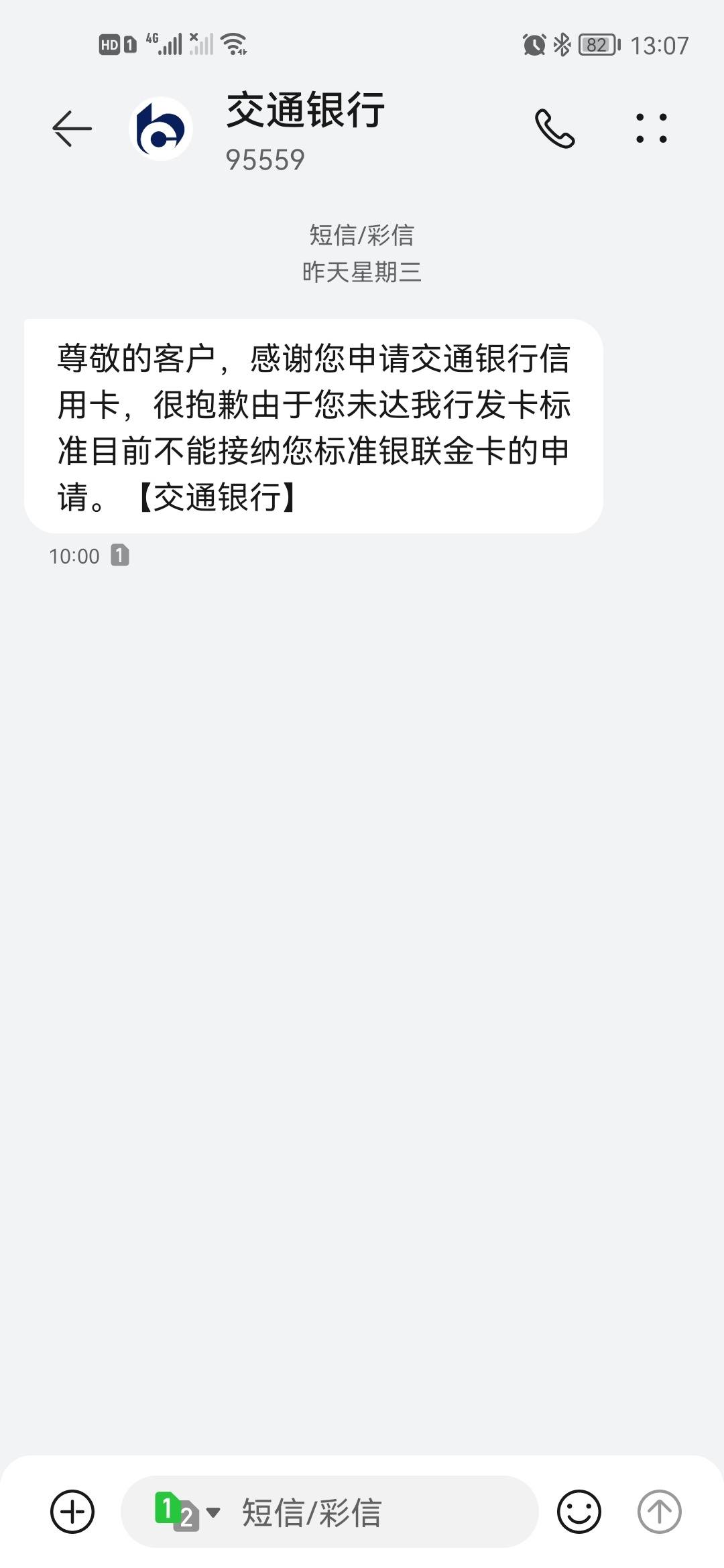Open the emoji smiley picker
Viewport: 724px width, 1568px height.
click(x=579, y=1512)
